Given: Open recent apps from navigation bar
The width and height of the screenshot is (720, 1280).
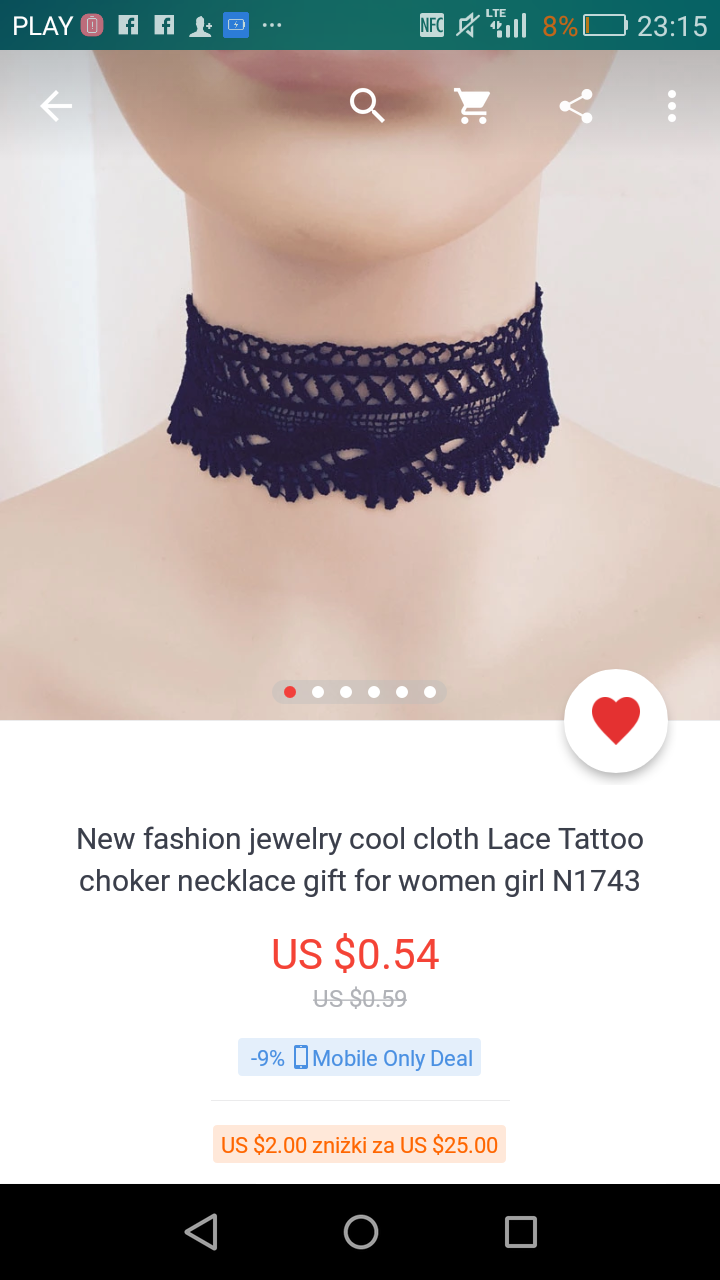Looking at the screenshot, I should pyautogui.click(x=520, y=1232).
